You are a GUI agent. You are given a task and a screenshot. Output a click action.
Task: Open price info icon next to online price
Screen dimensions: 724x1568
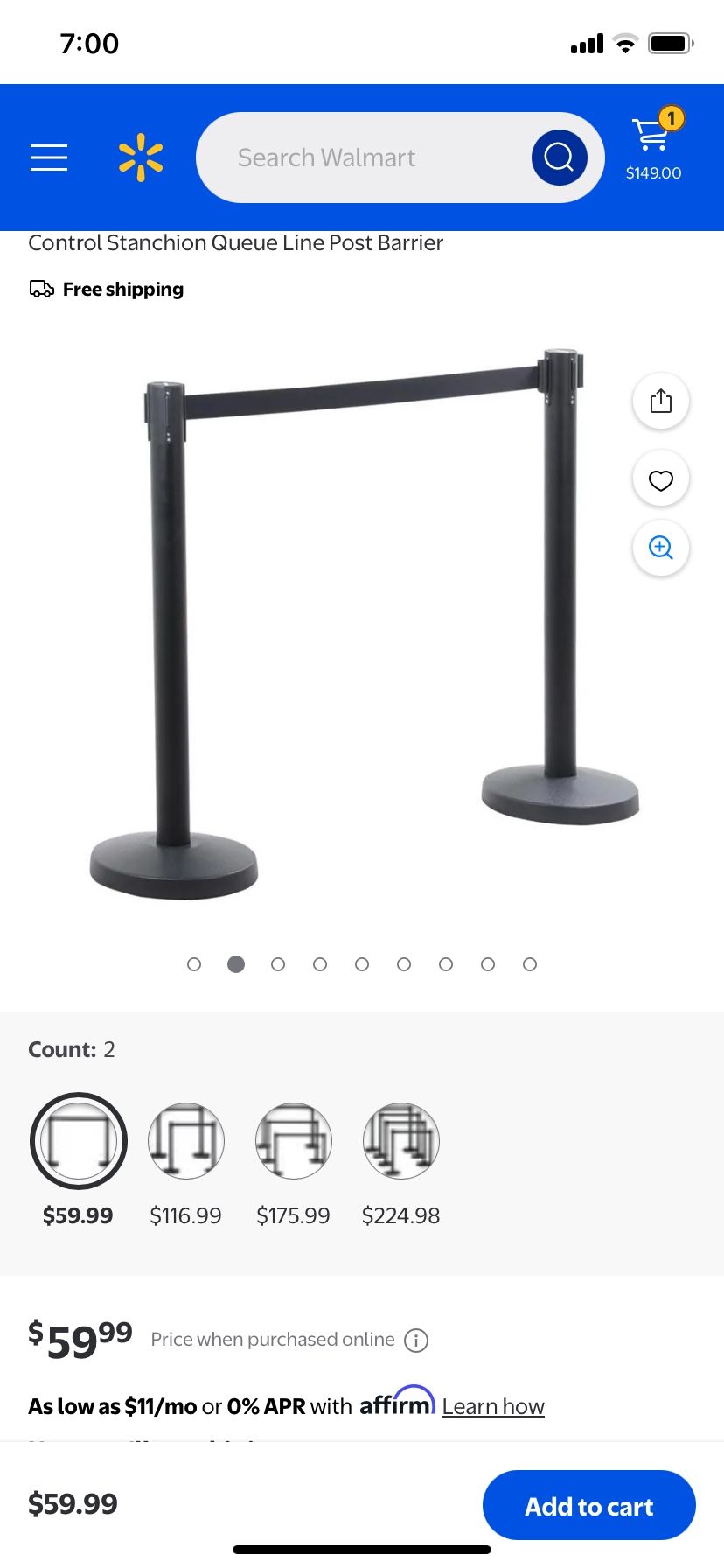pos(416,1340)
